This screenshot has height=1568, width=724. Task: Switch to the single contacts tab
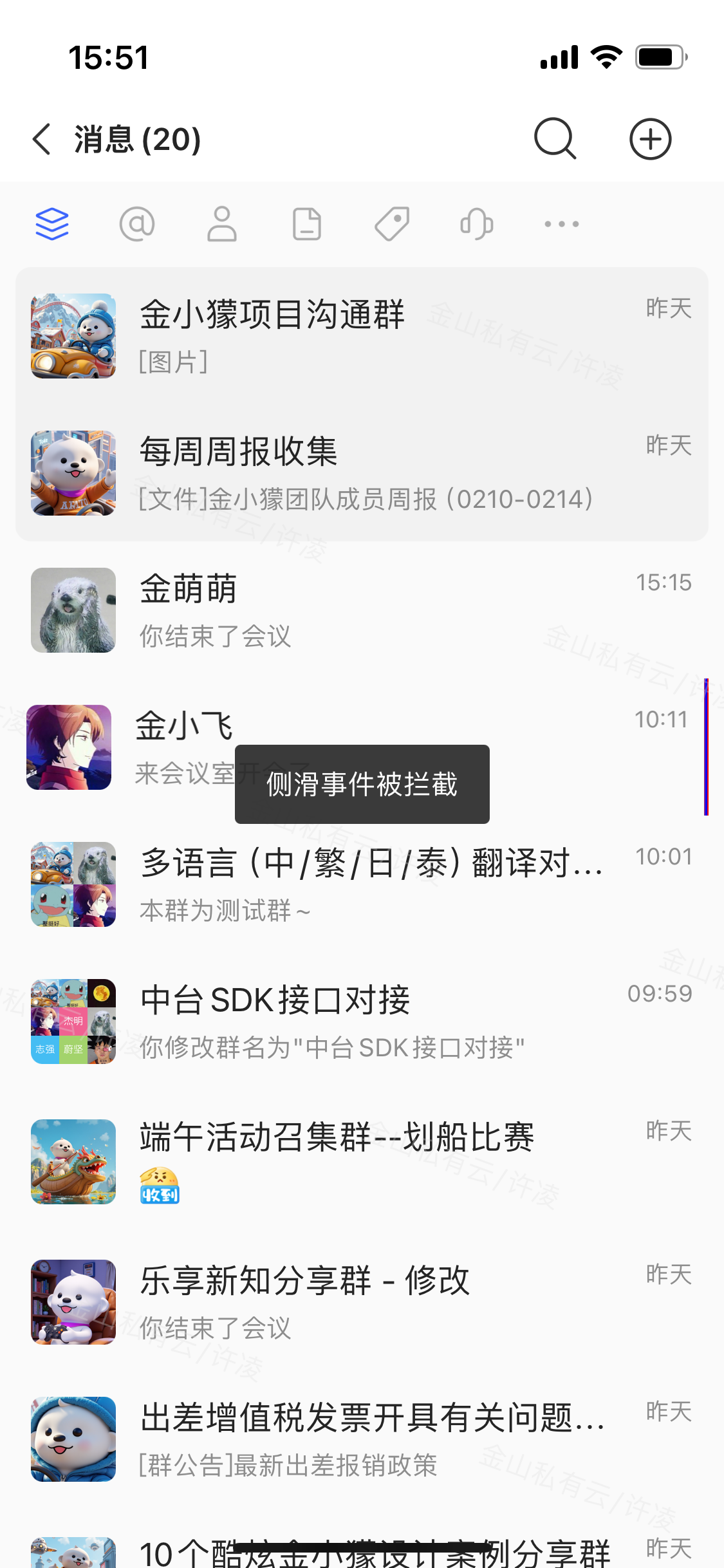(222, 224)
